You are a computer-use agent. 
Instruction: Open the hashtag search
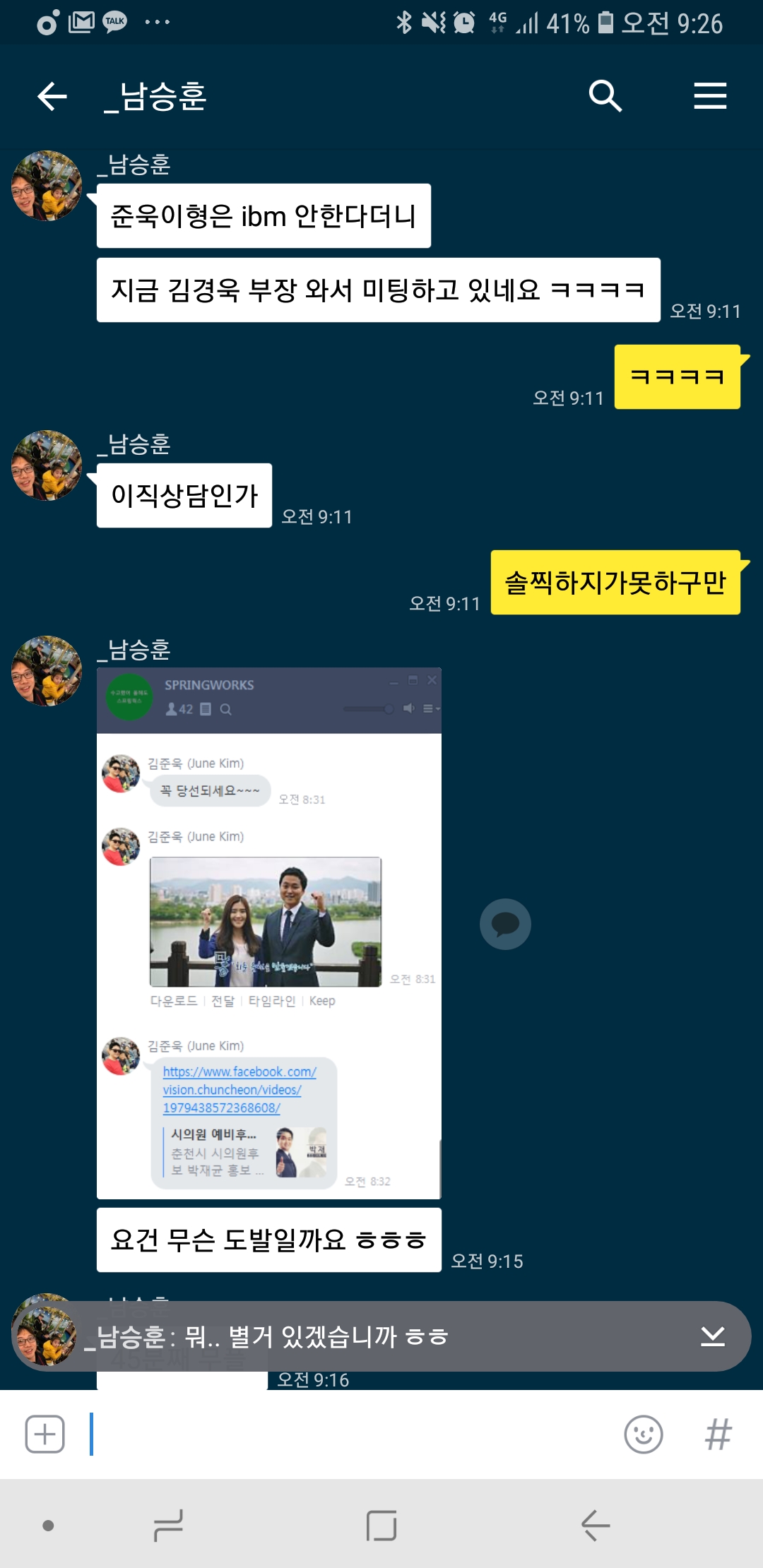[718, 1435]
